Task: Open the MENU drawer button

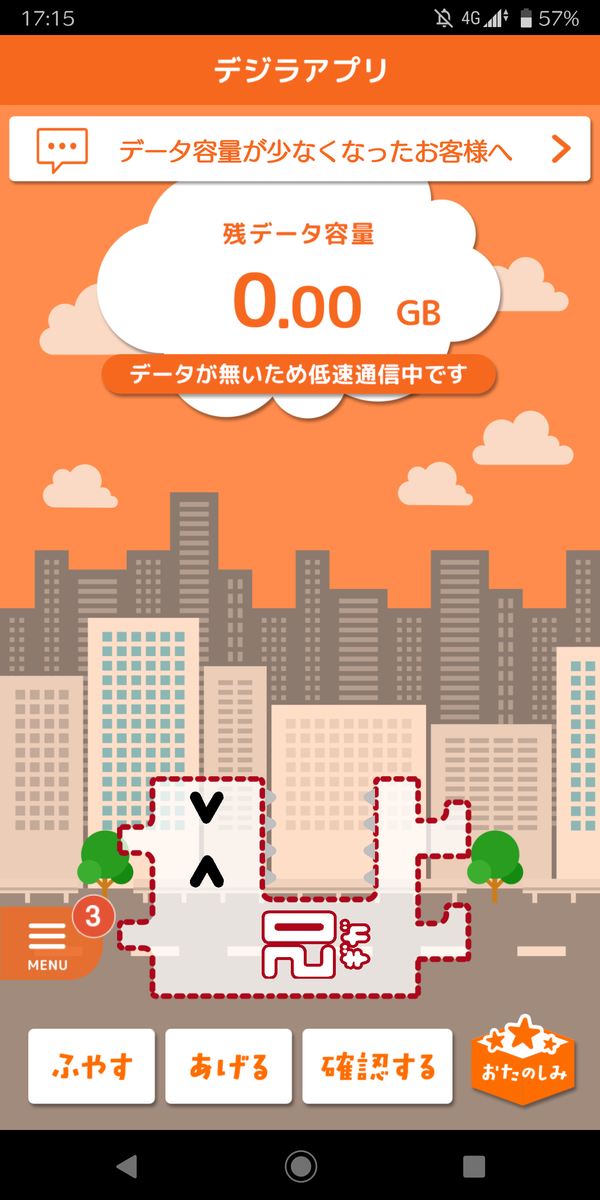Action: point(48,943)
